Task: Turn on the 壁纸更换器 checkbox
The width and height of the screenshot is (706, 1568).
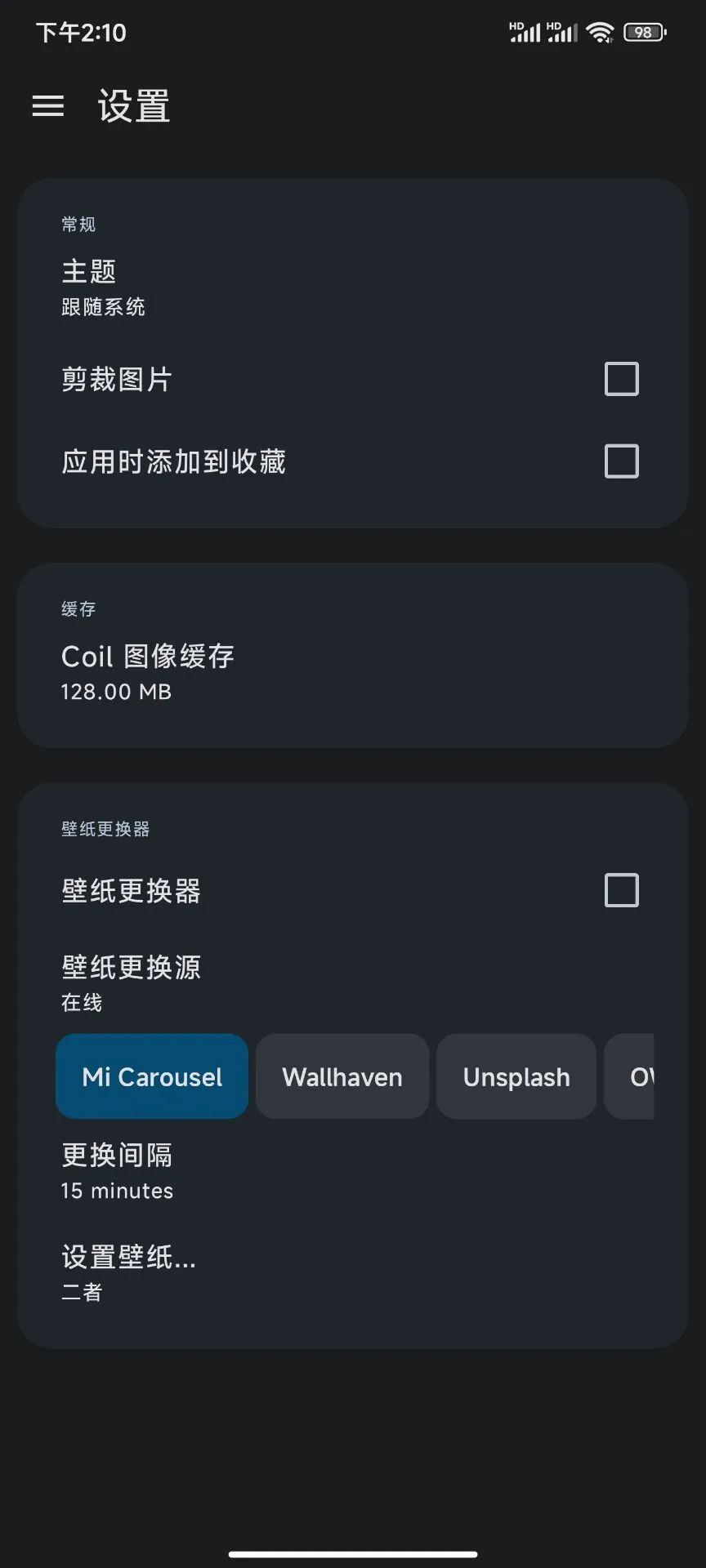Action: click(621, 890)
